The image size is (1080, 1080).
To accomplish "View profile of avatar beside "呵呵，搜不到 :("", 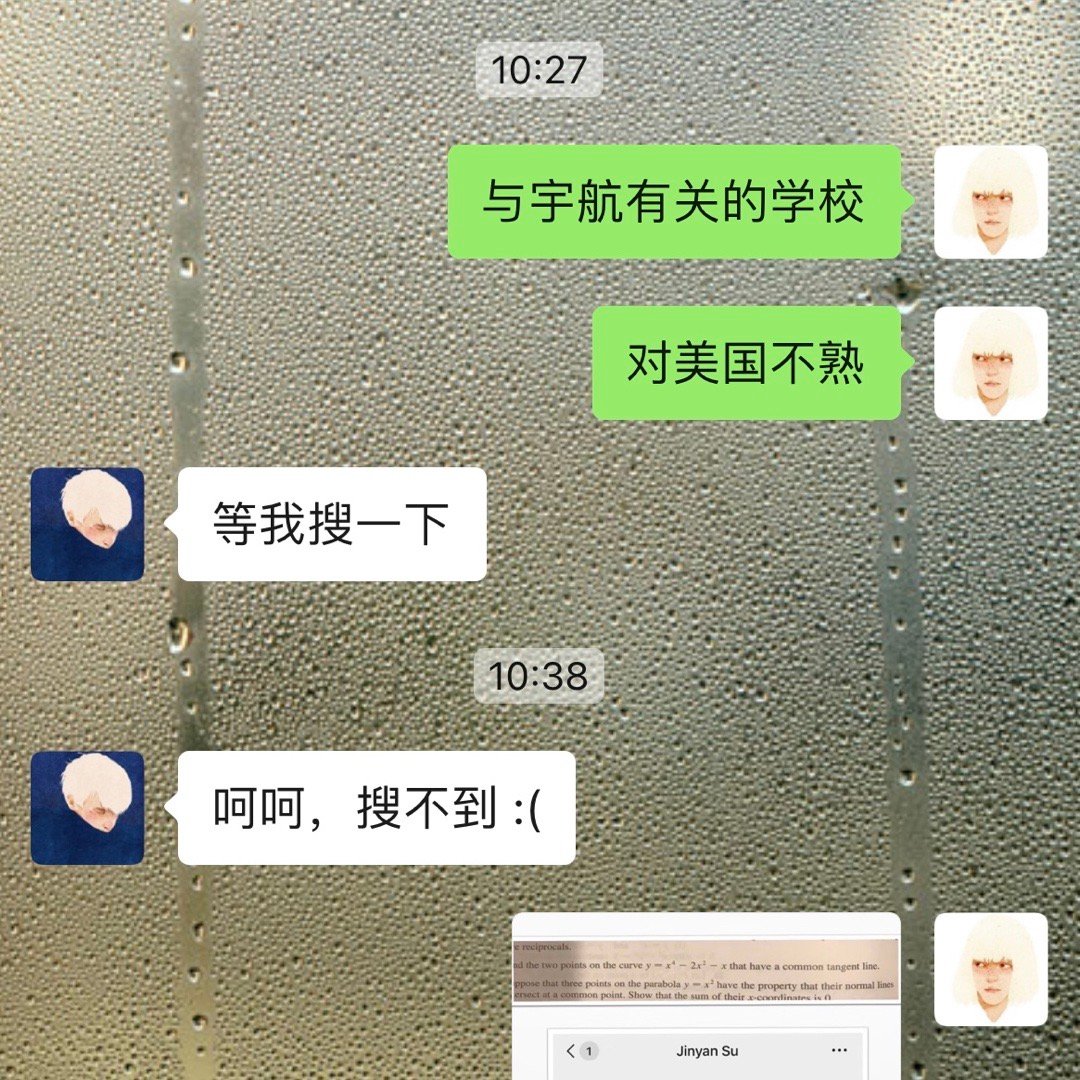I will pos(88,808).
